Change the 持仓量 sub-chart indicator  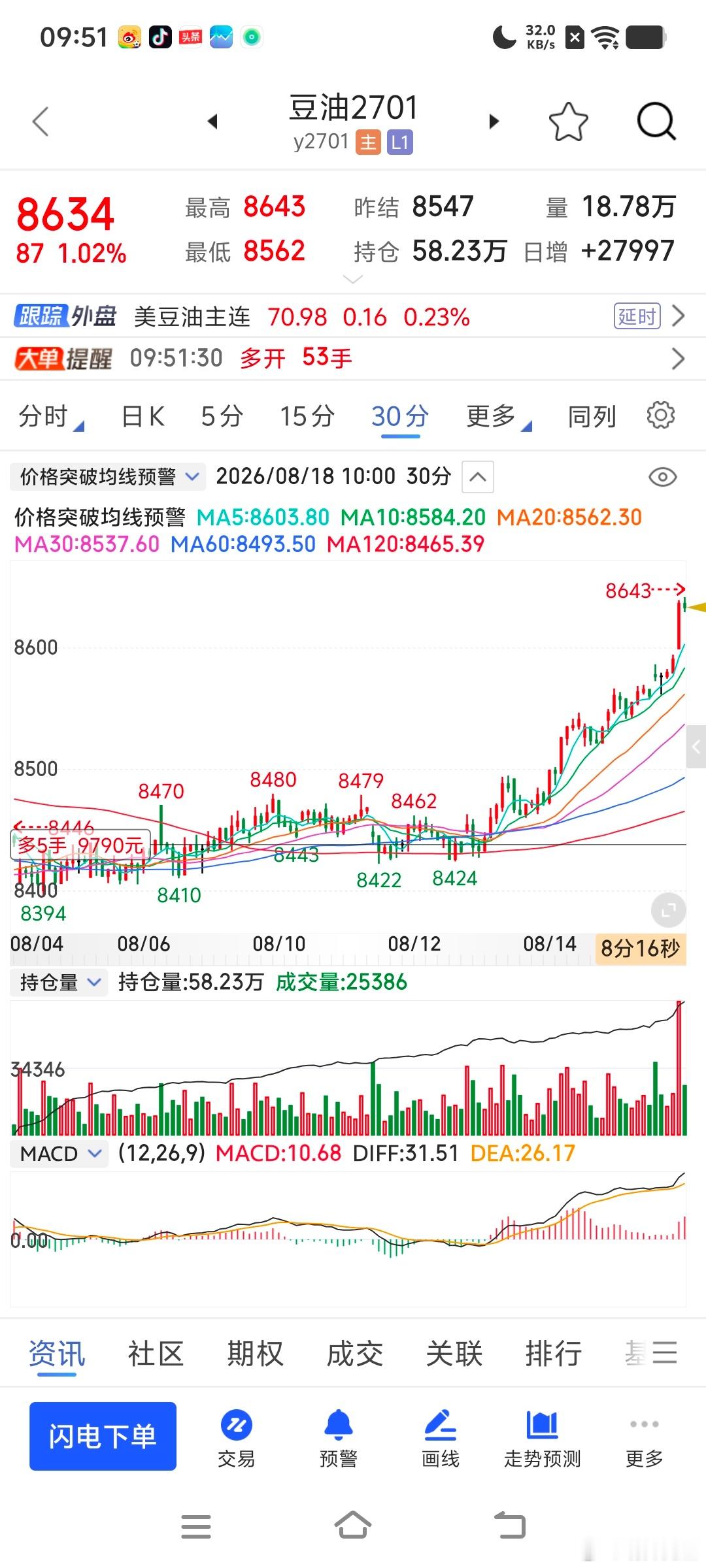point(58,982)
